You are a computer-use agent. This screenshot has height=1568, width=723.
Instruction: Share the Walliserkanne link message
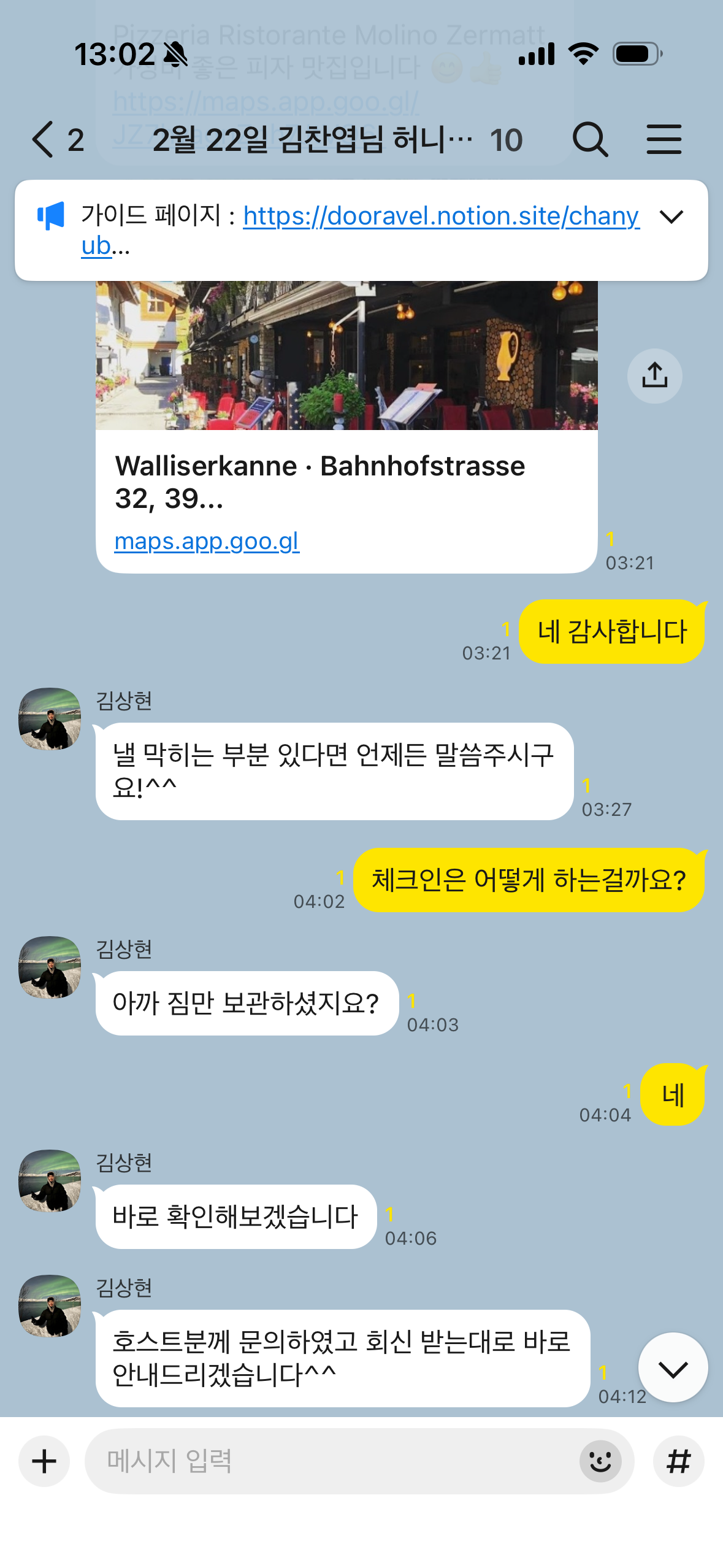[654, 375]
